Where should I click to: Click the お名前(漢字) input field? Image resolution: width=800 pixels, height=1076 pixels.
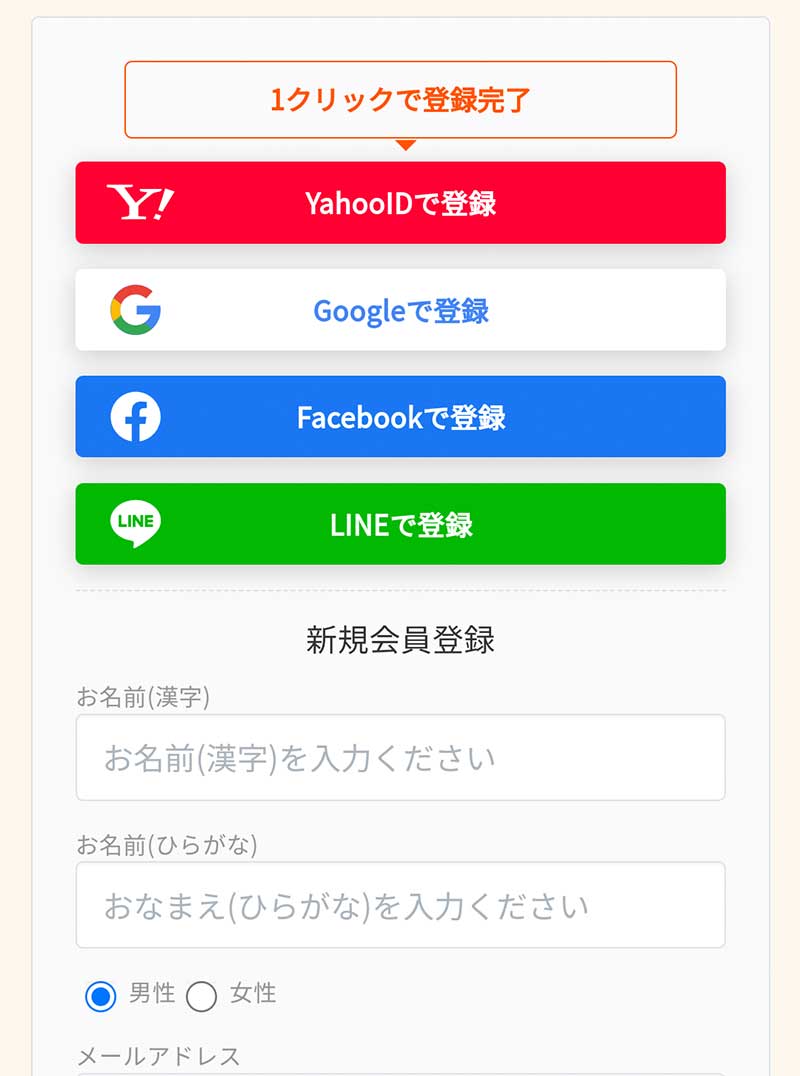pyautogui.click(x=400, y=757)
